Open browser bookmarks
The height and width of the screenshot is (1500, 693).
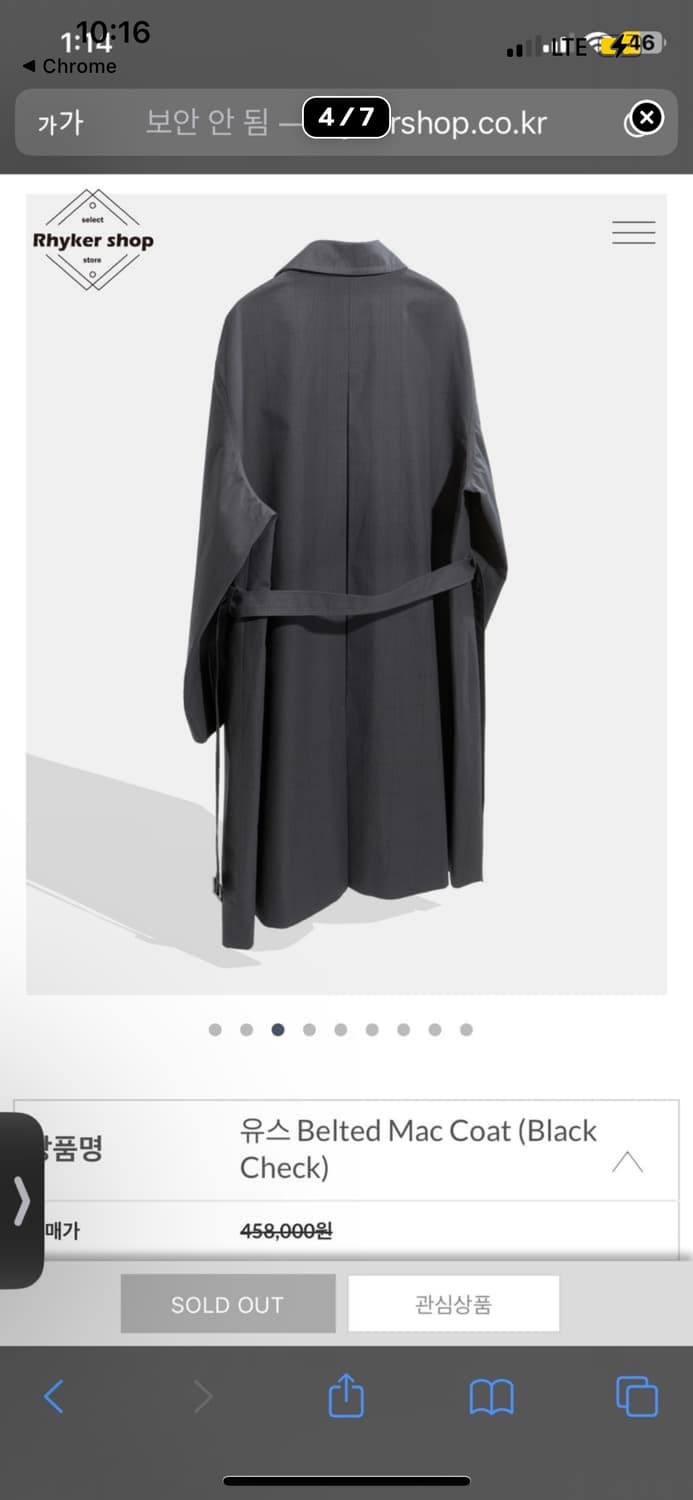pyautogui.click(x=491, y=1396)
